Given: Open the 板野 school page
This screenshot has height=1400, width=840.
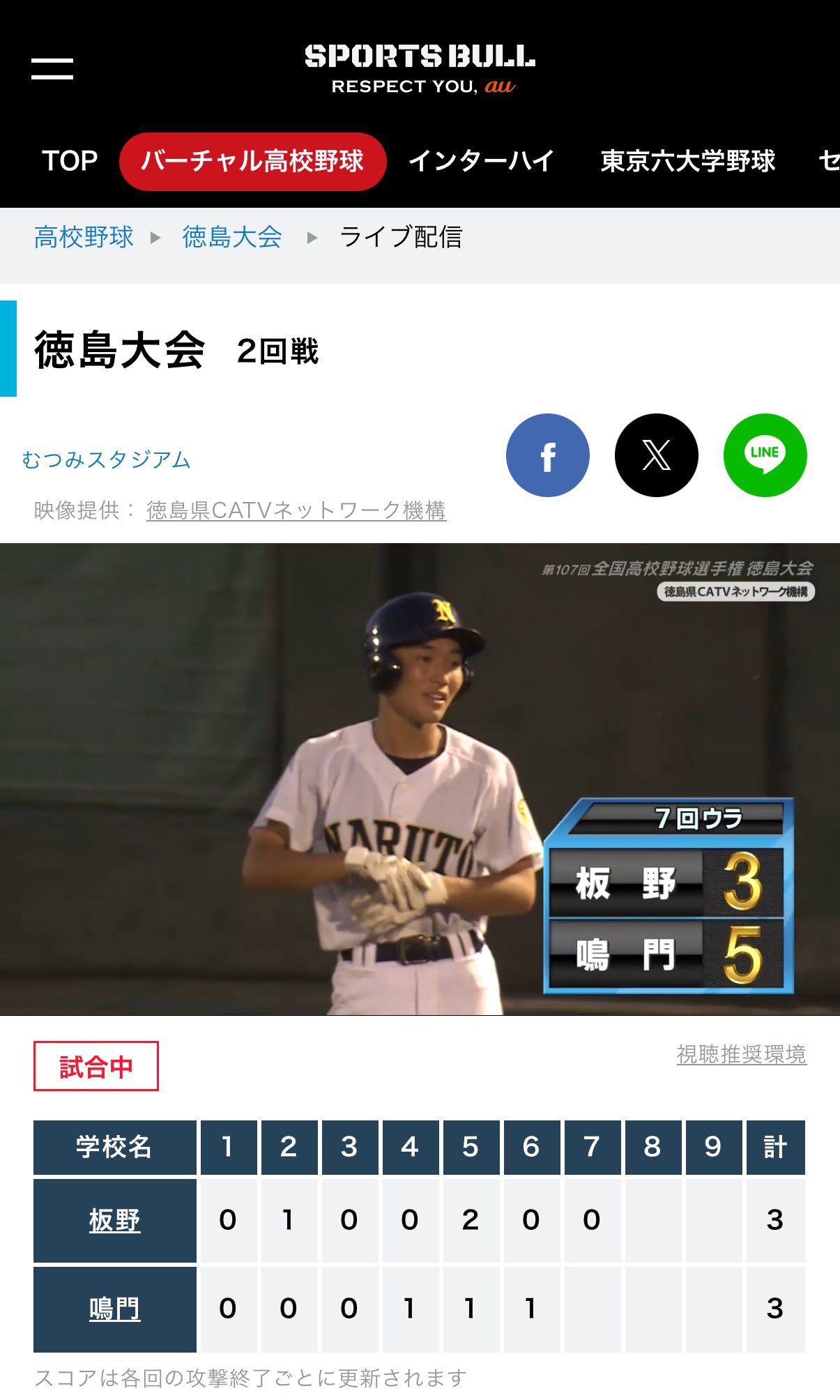Looking at the screenshot, I should point(115,1220).
